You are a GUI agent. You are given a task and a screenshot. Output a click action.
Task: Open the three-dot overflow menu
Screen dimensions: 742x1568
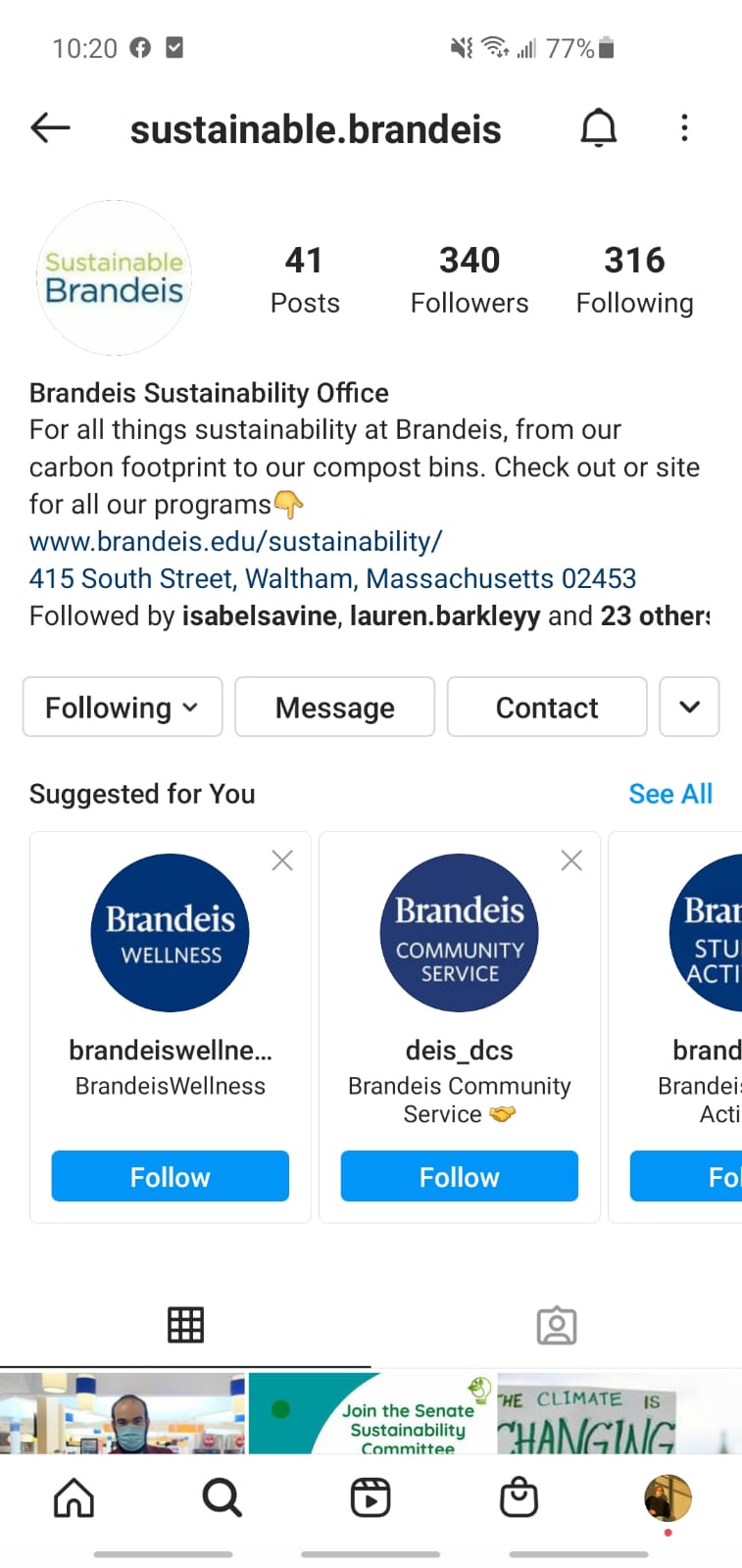click(684, 127)
